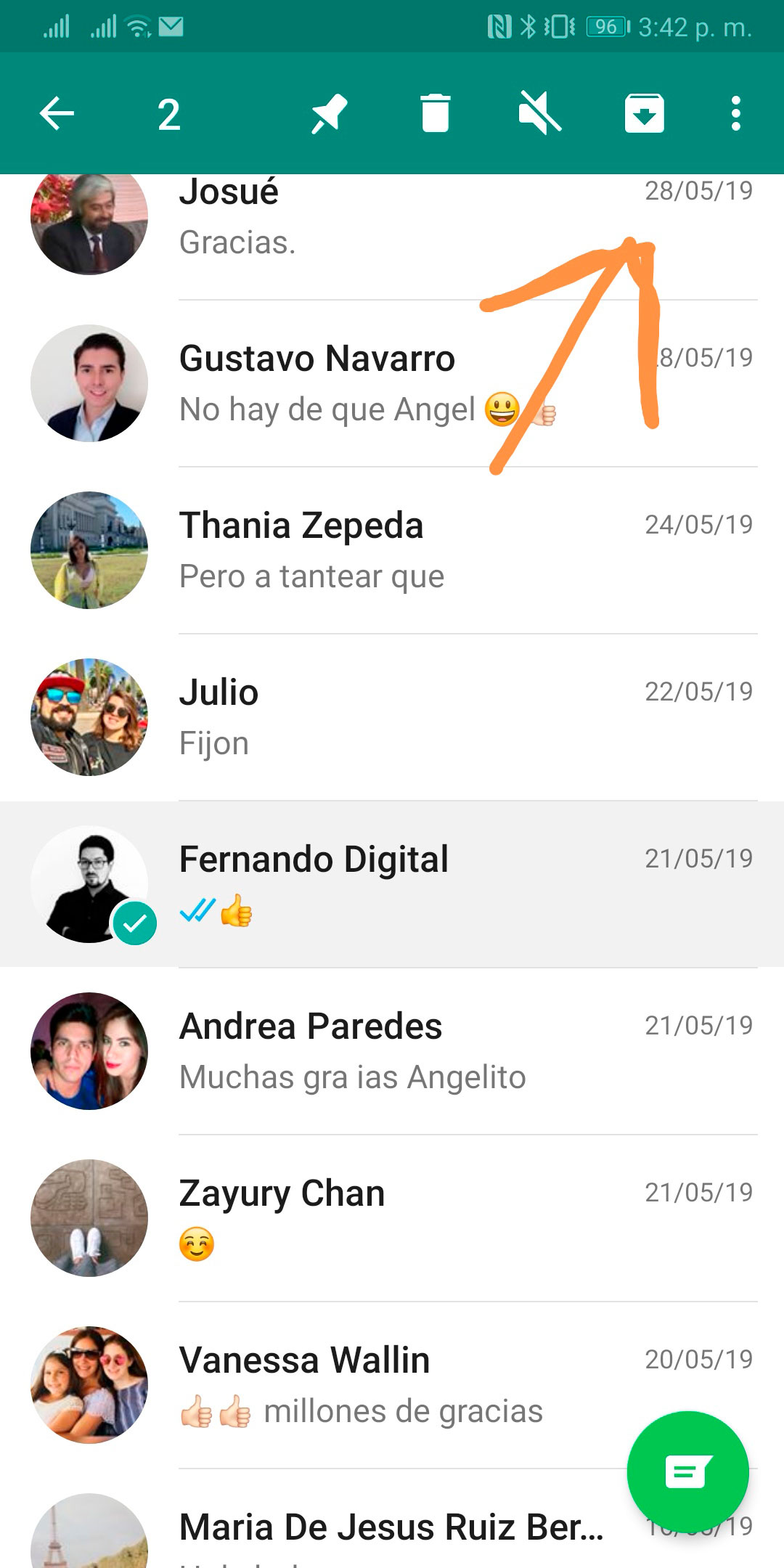Select the chat with Josué
784x1568 pixels.
[392, 218]
